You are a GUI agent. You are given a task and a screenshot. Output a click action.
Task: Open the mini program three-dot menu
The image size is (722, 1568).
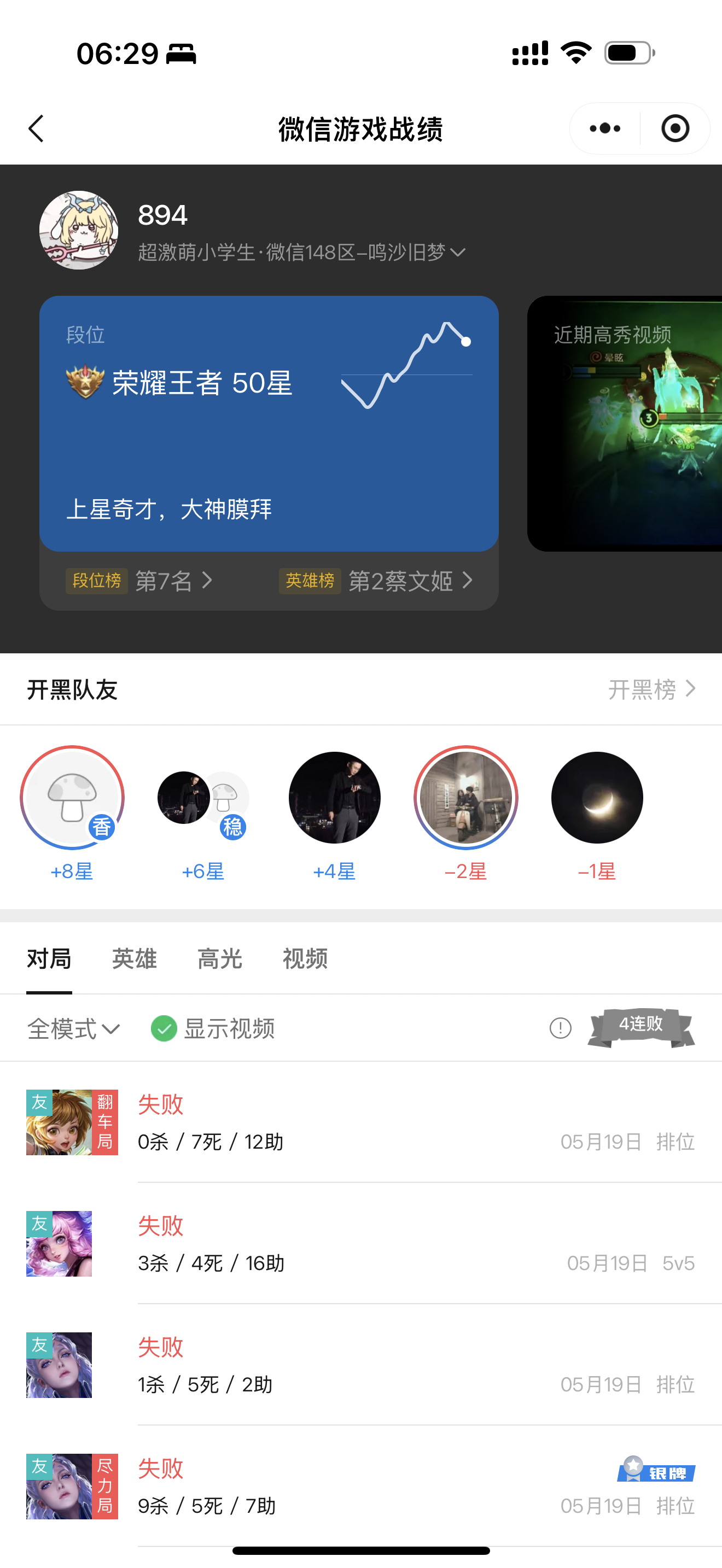pos(604,128)
